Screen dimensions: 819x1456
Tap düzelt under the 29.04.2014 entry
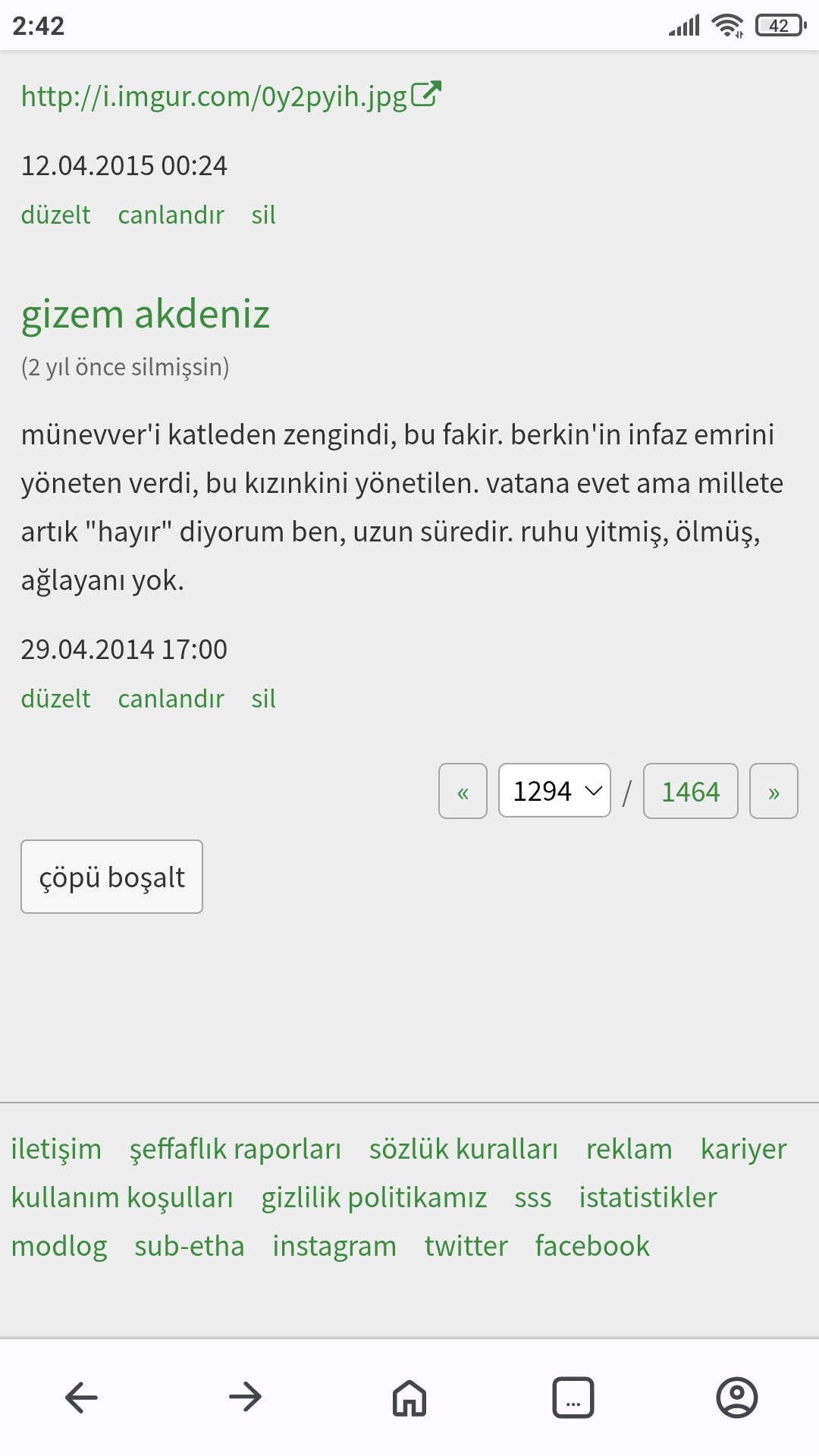[x=55, y=698]
